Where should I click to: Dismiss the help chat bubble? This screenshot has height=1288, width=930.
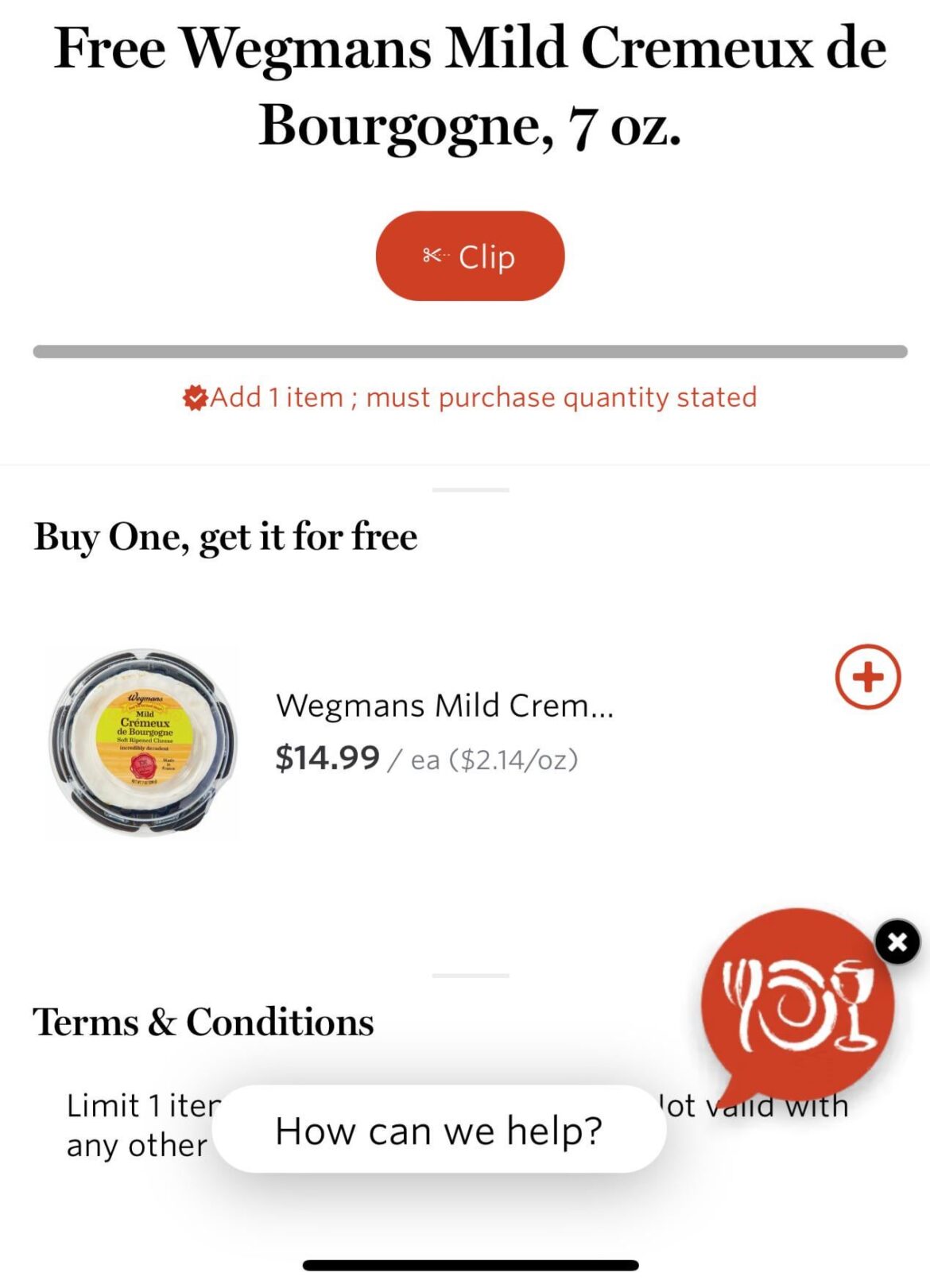[x=897, y=942]
